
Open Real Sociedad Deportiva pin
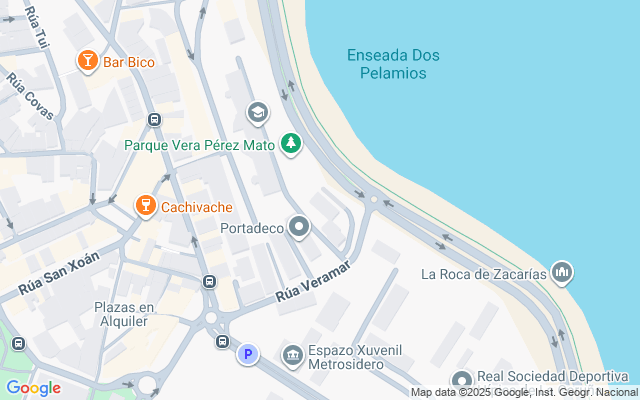point(462,380)
